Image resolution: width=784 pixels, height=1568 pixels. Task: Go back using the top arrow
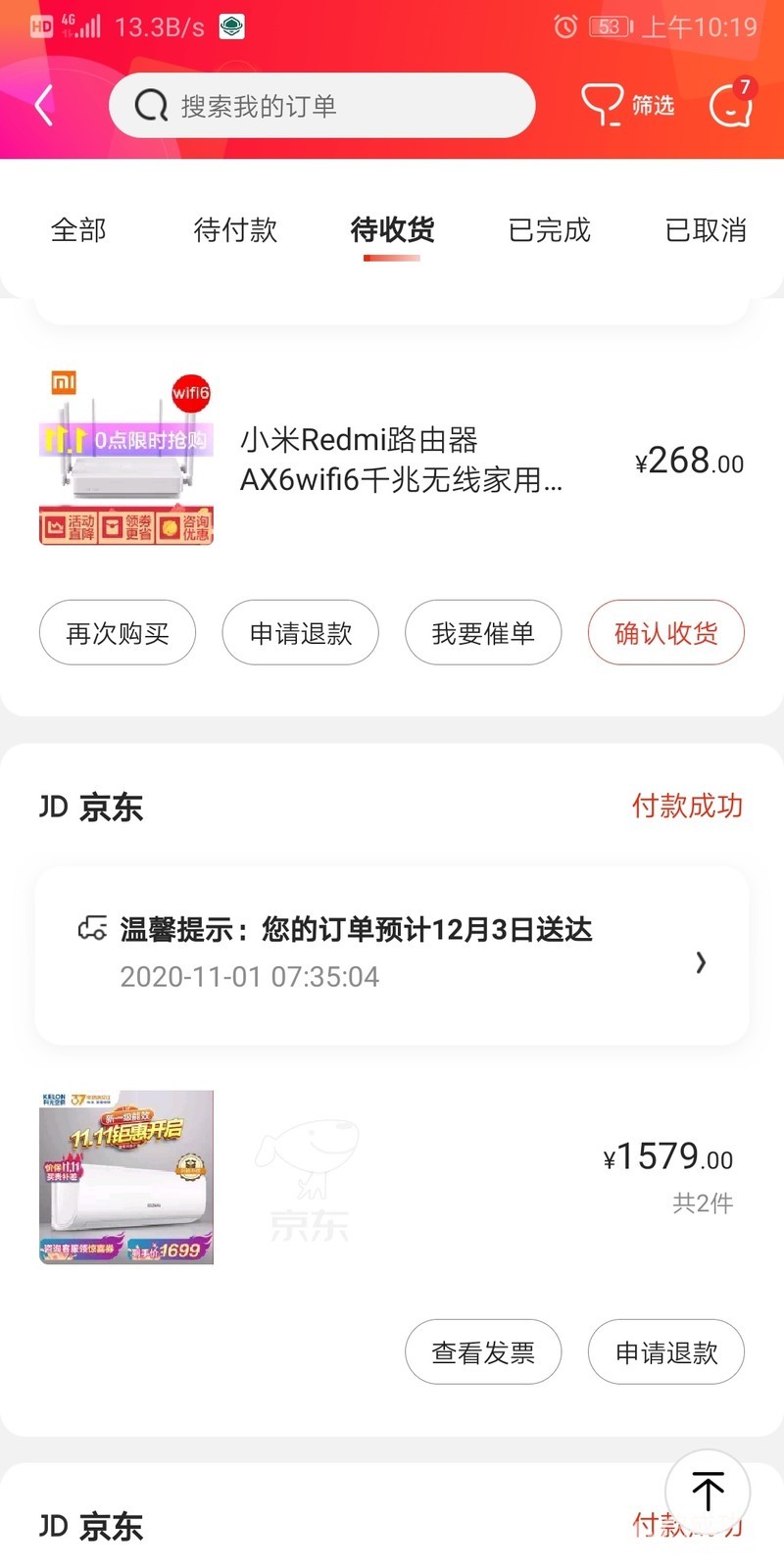pos(44,106)
